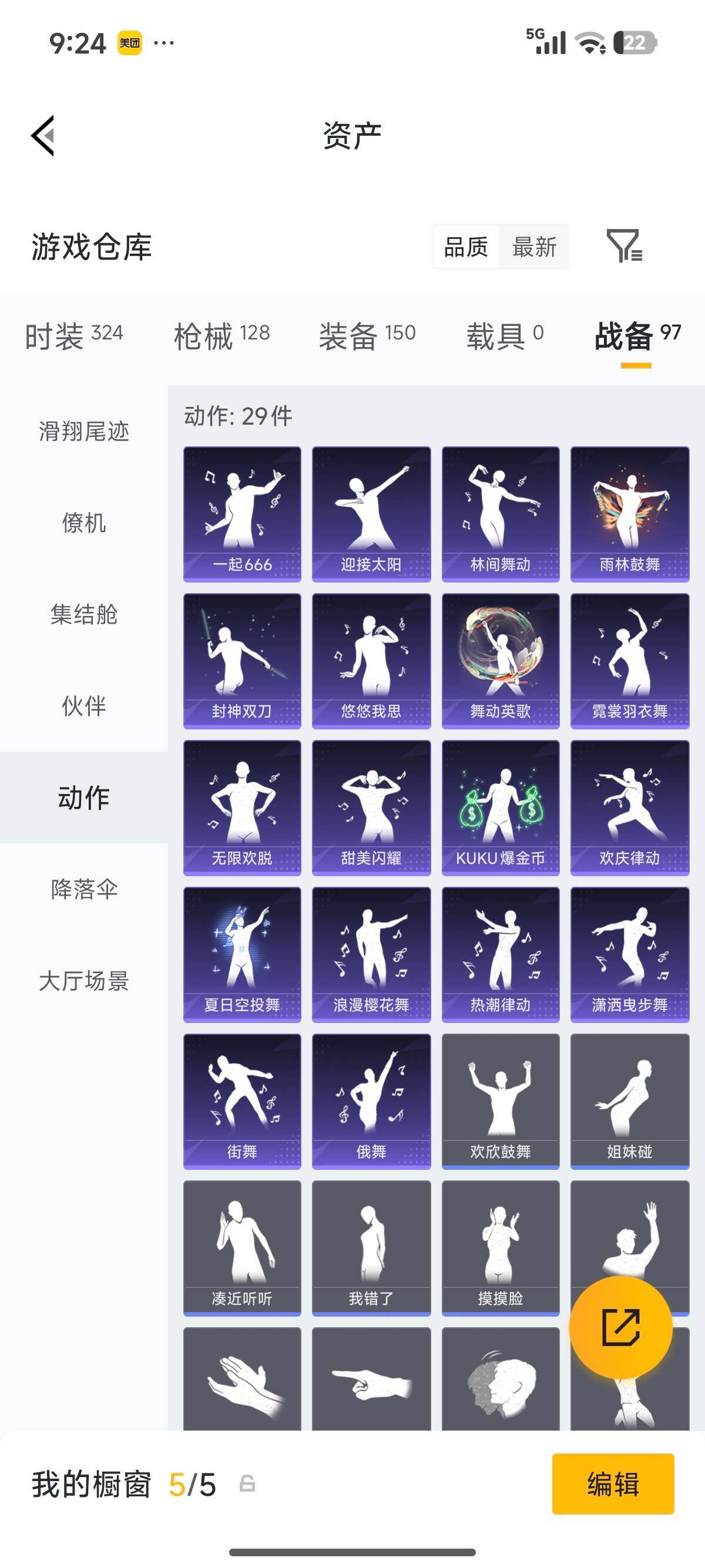This screenshot has height=1568, width=705.
Task: Select the 舞动英歌 emote icon
Action: tap(499, 657)
